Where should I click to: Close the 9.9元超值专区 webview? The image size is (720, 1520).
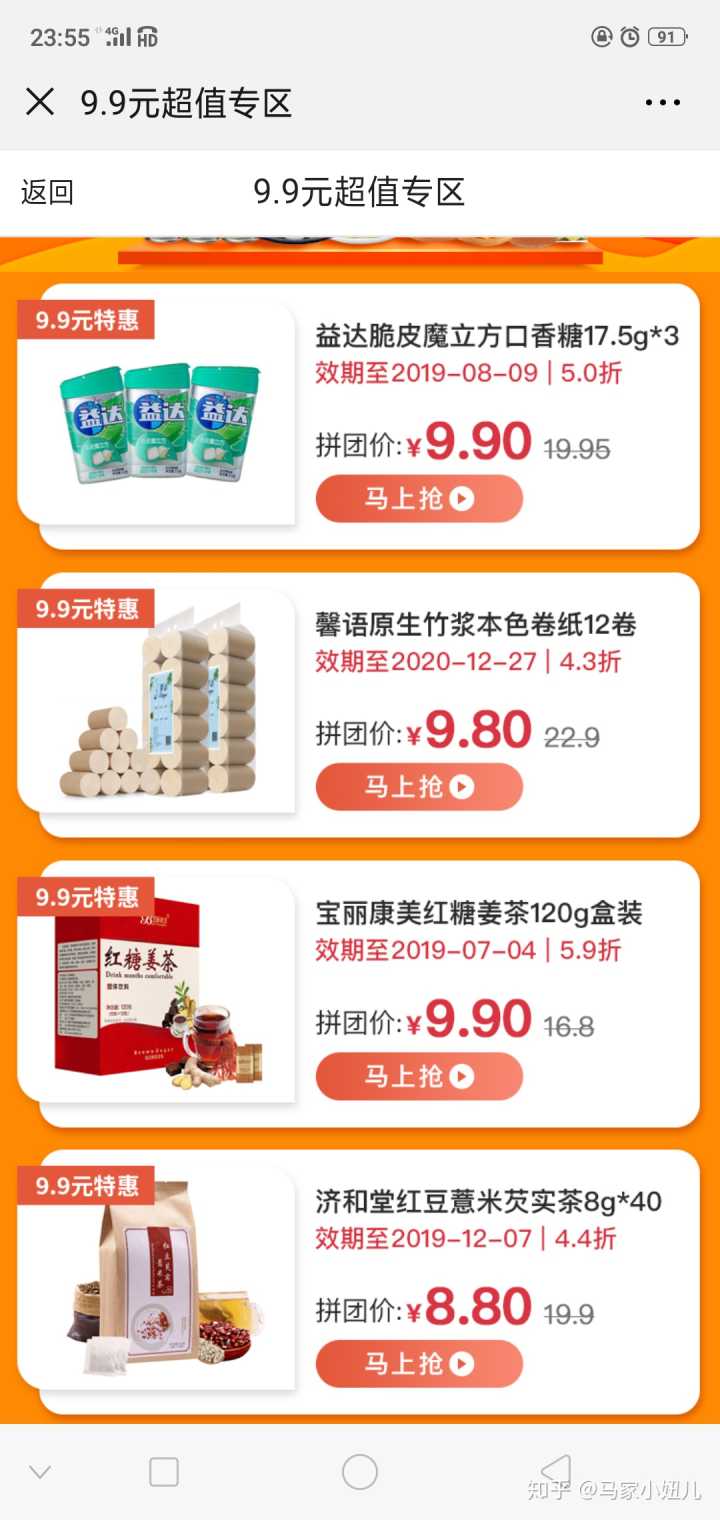40,102
